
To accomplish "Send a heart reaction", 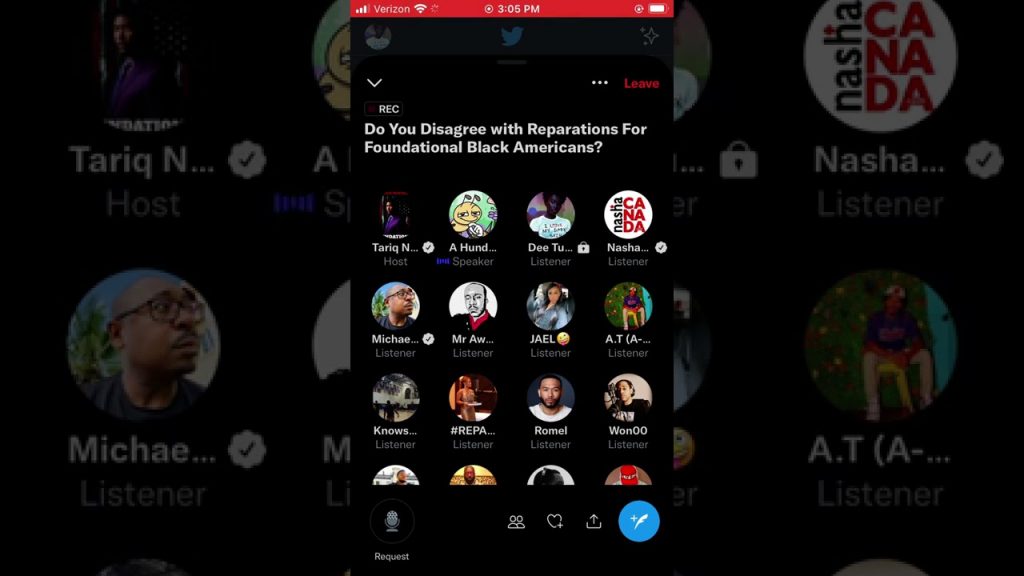I will click(x=555, y=522).
